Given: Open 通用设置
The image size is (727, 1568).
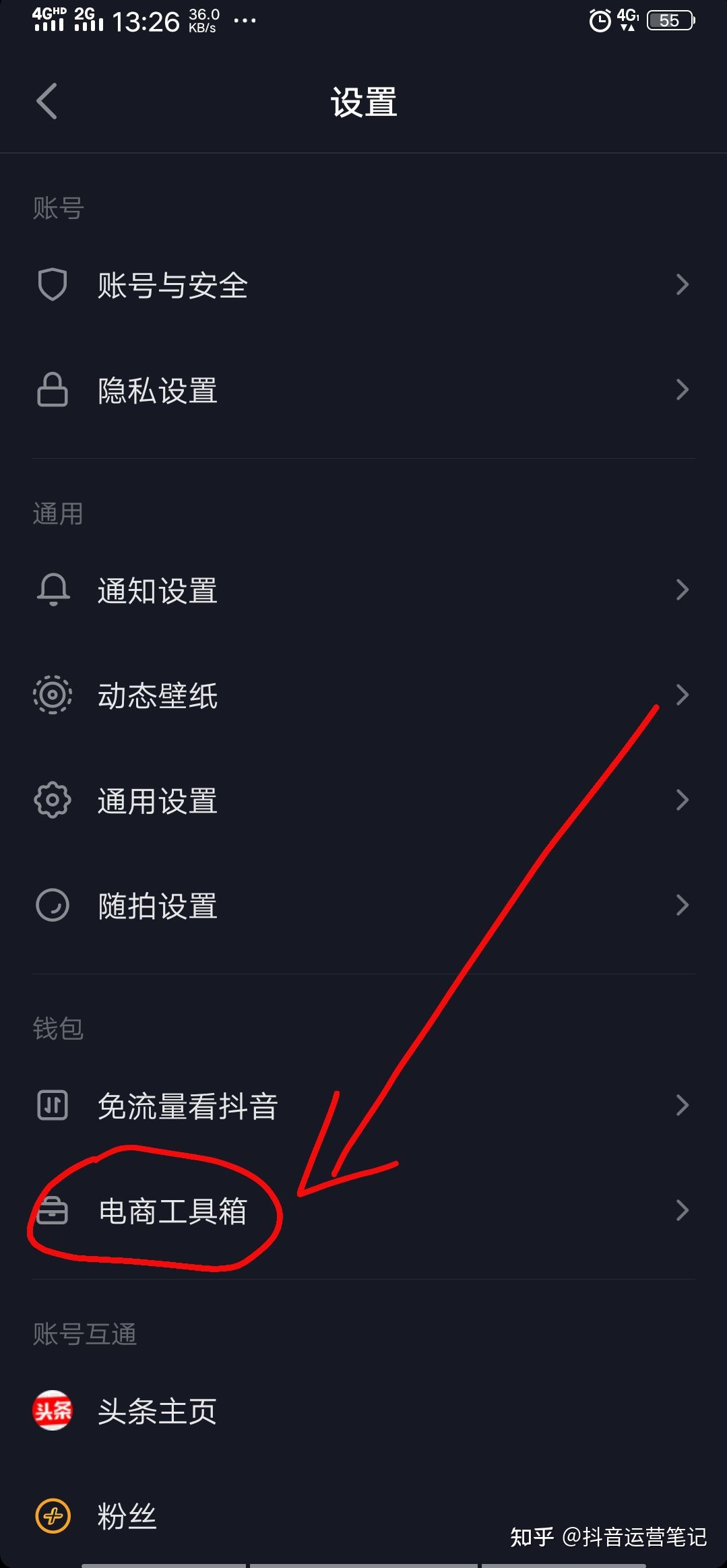Looking at the screenshot, I should (x=158, y=801).
